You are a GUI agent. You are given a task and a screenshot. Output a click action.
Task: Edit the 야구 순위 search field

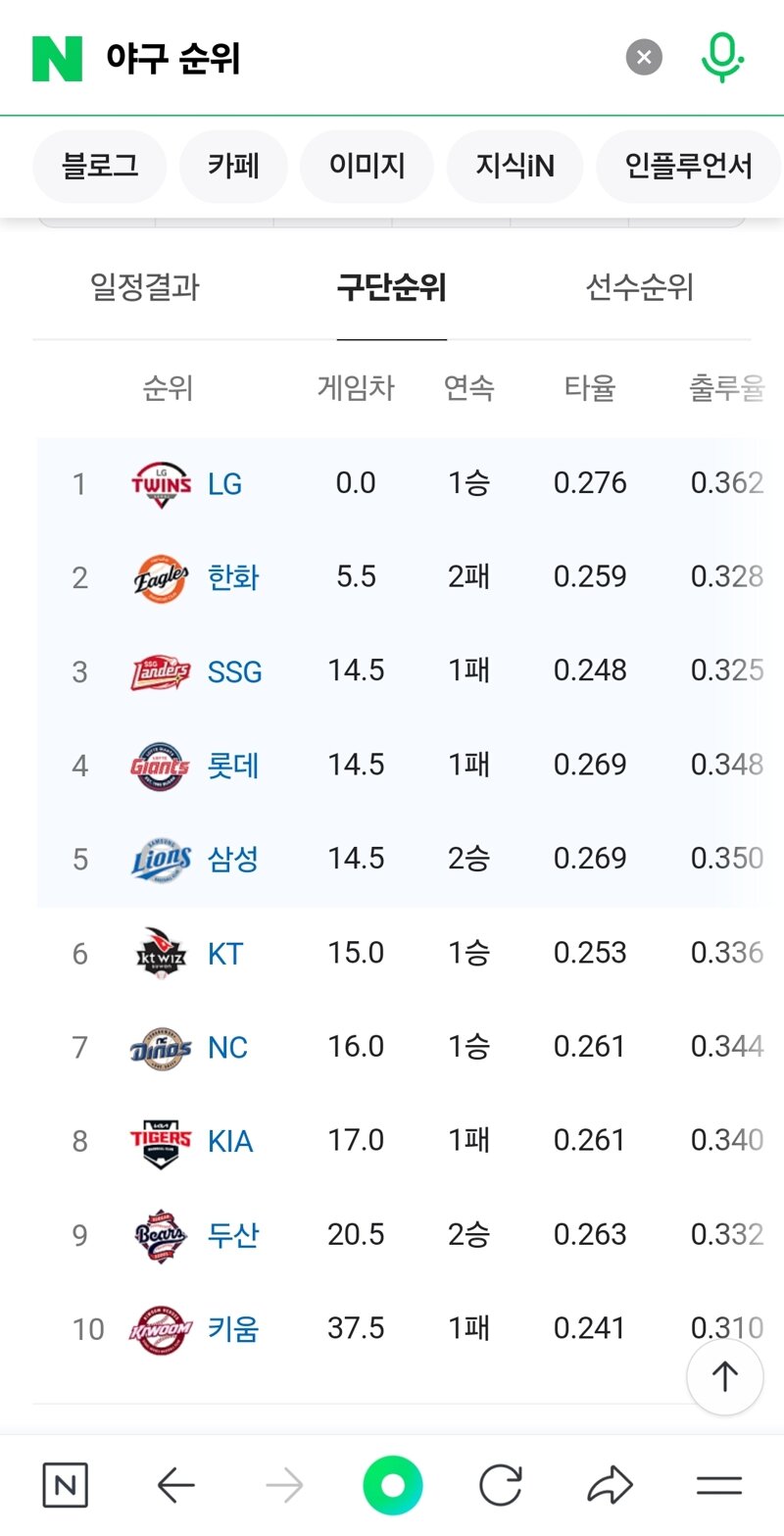(353, 59)
